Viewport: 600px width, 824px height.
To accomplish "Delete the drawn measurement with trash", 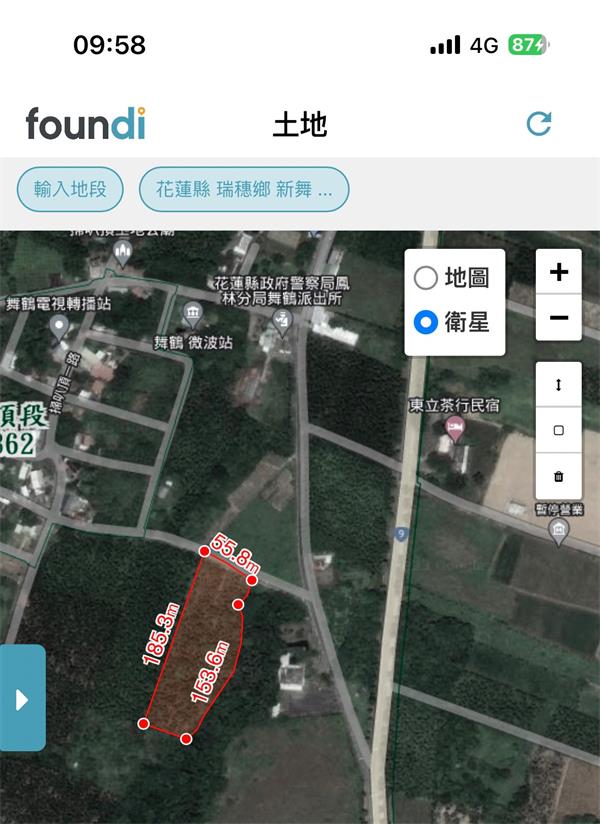I will click(x=559, y=476).
